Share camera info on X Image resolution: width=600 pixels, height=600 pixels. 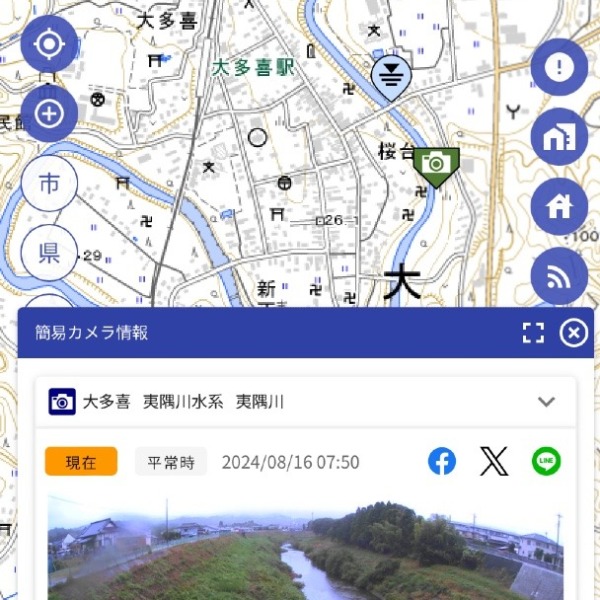click(x=494, y=461)
